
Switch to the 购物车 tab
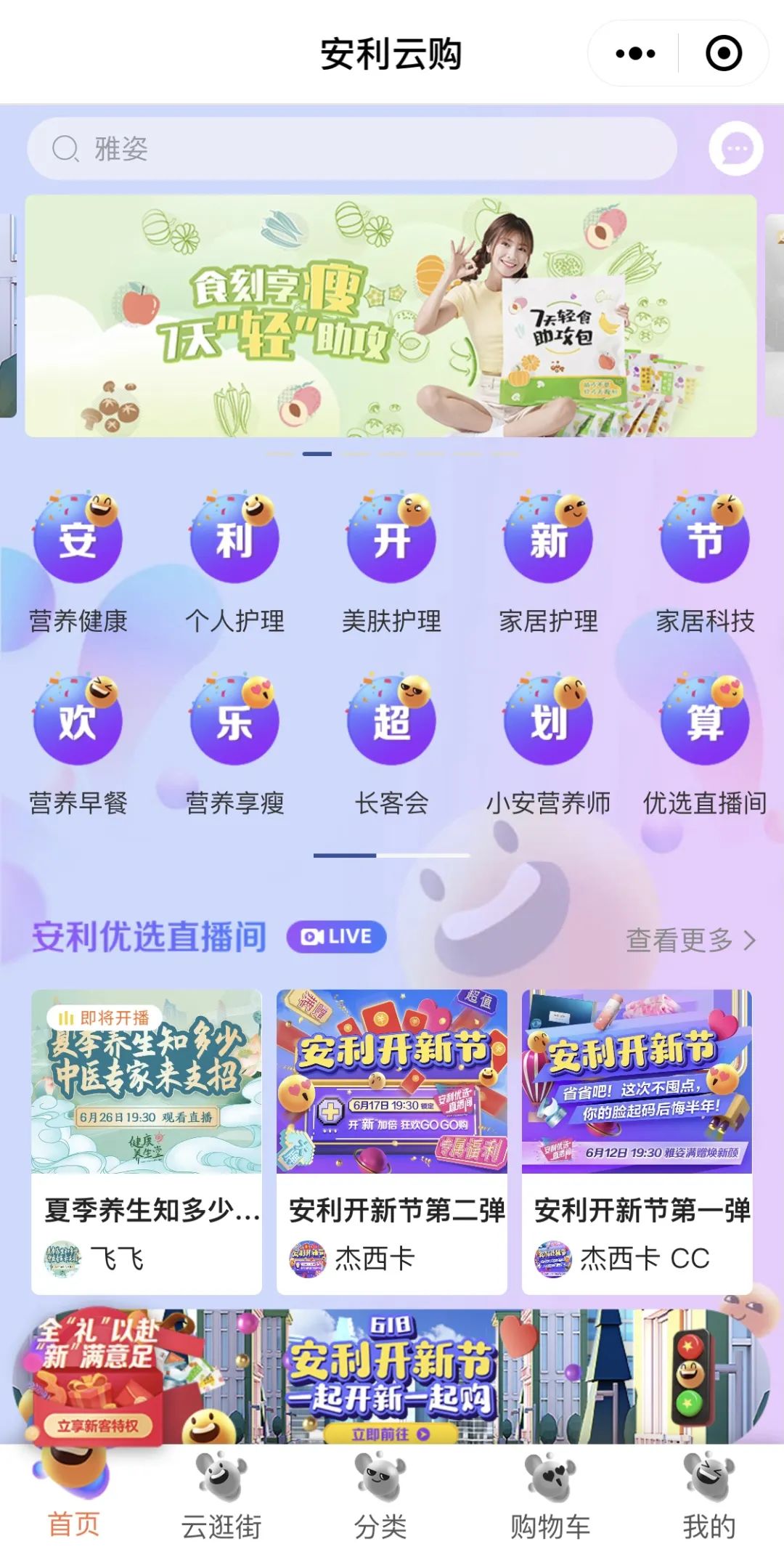point(550,1502)
